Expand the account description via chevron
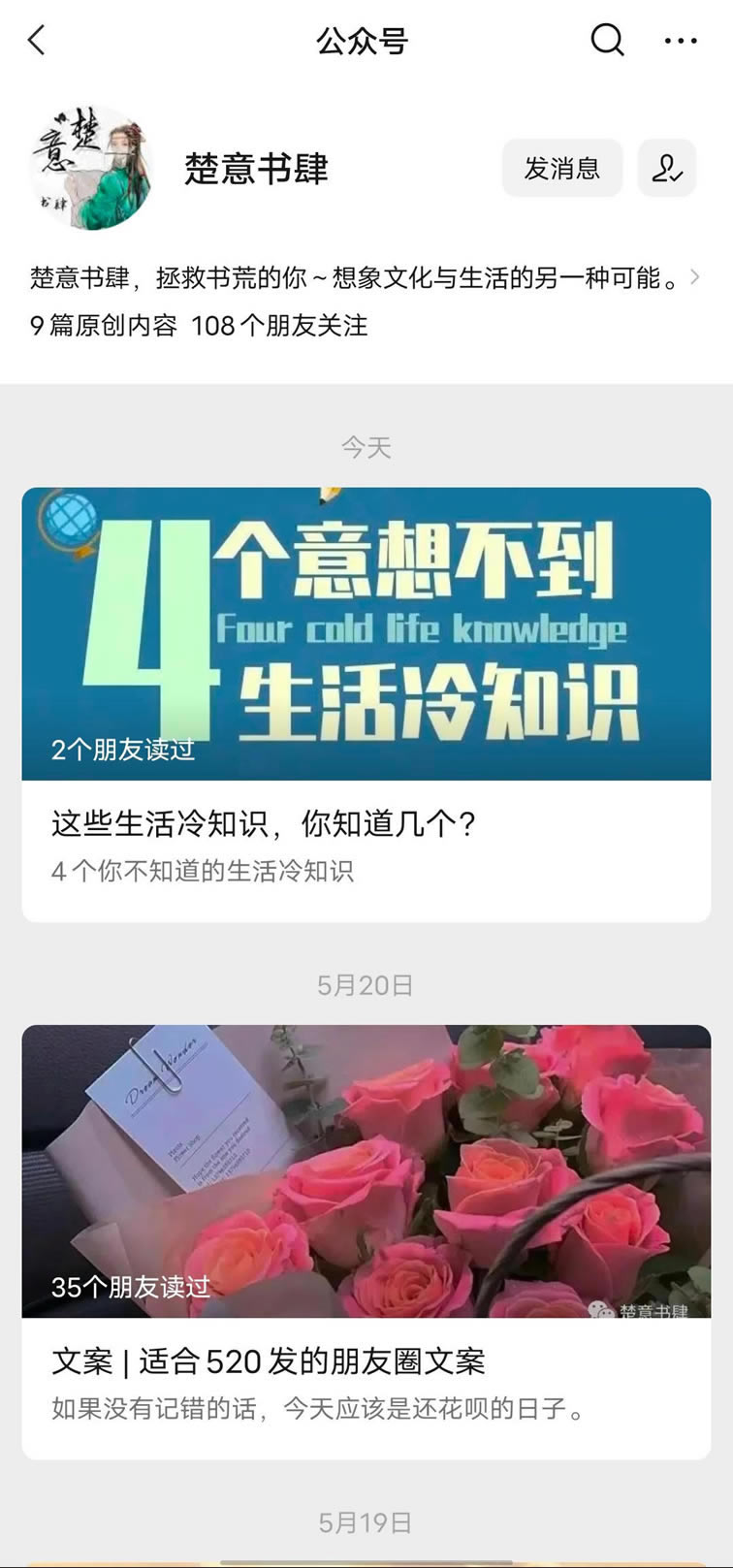 click(x=695, y=277)
